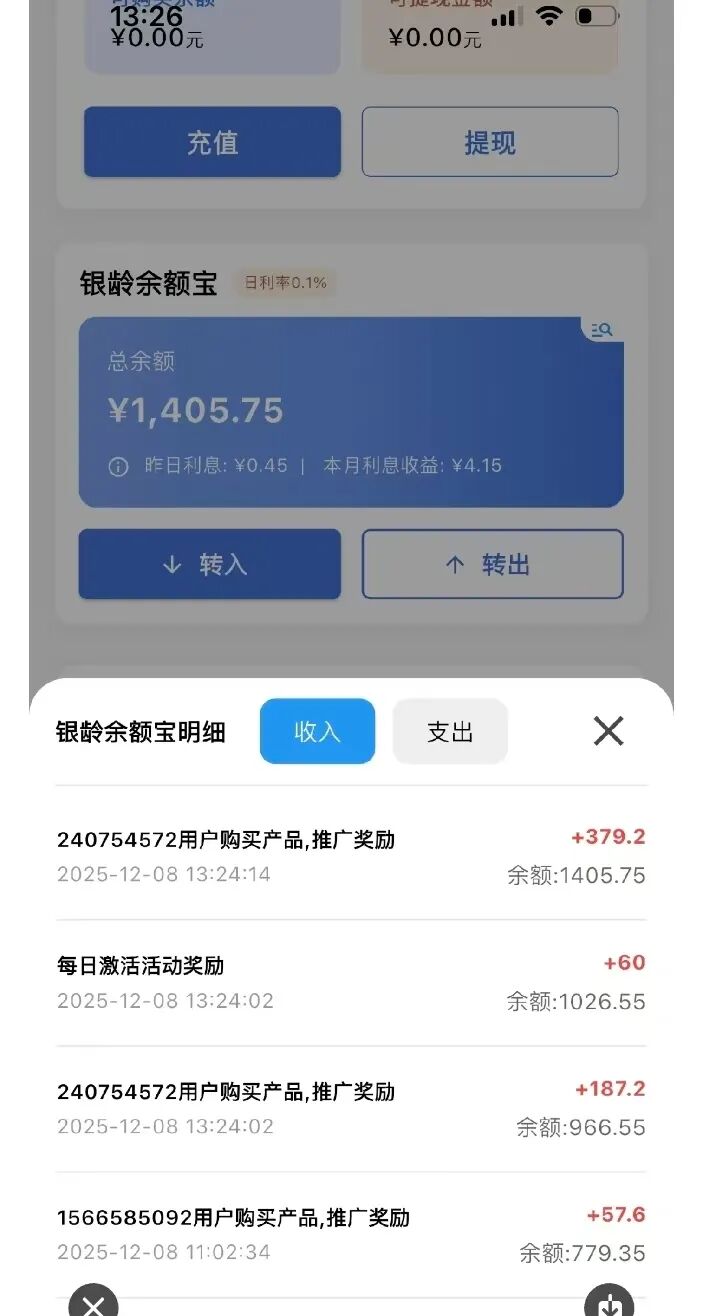Download the image with the arrow icon
This screenshot has height=1316, width=701.
coord(609,1303)
